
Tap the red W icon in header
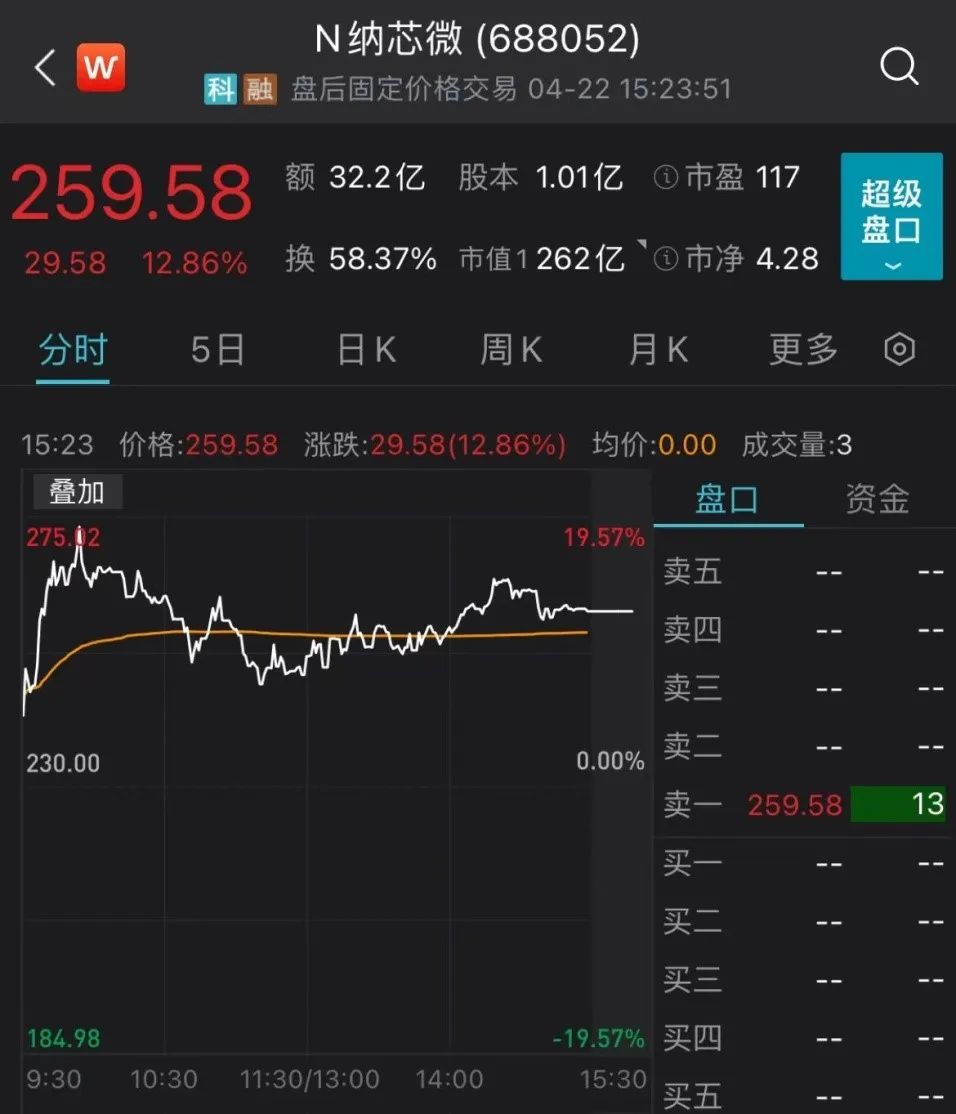(x=101, y=68)
